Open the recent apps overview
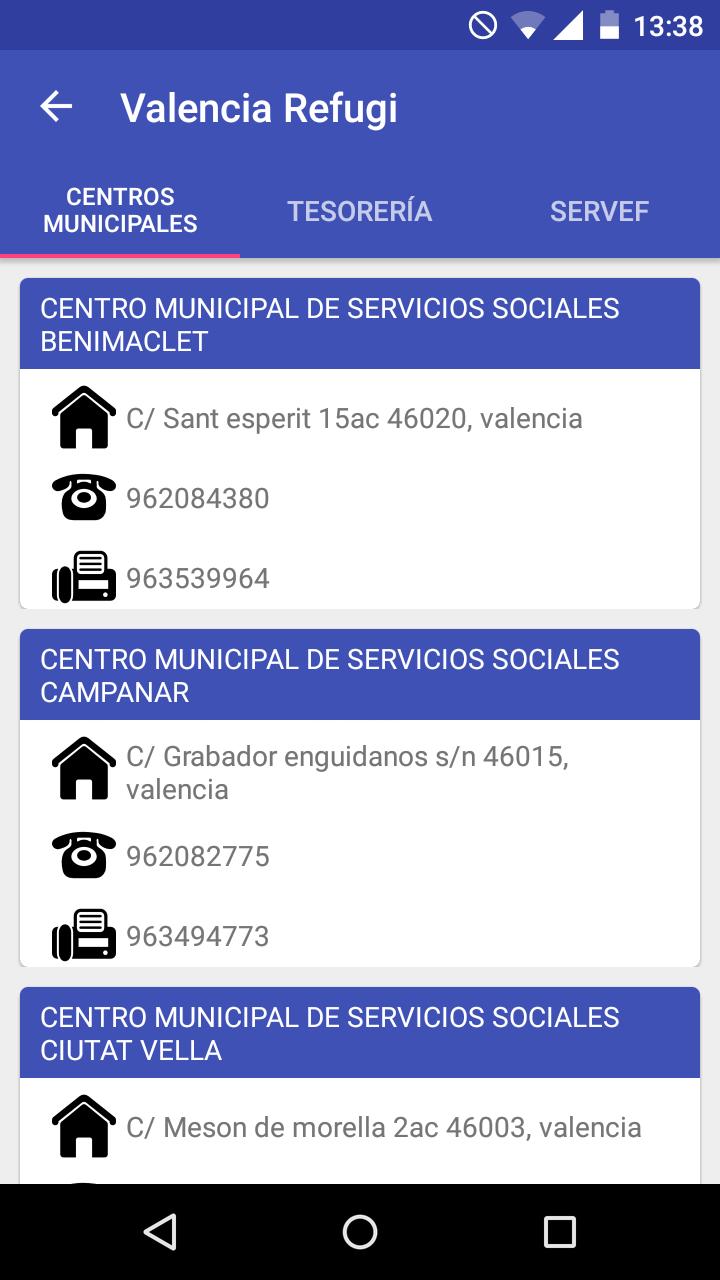This screenshot has height=1280, width=720. (x=560, y=1232)
